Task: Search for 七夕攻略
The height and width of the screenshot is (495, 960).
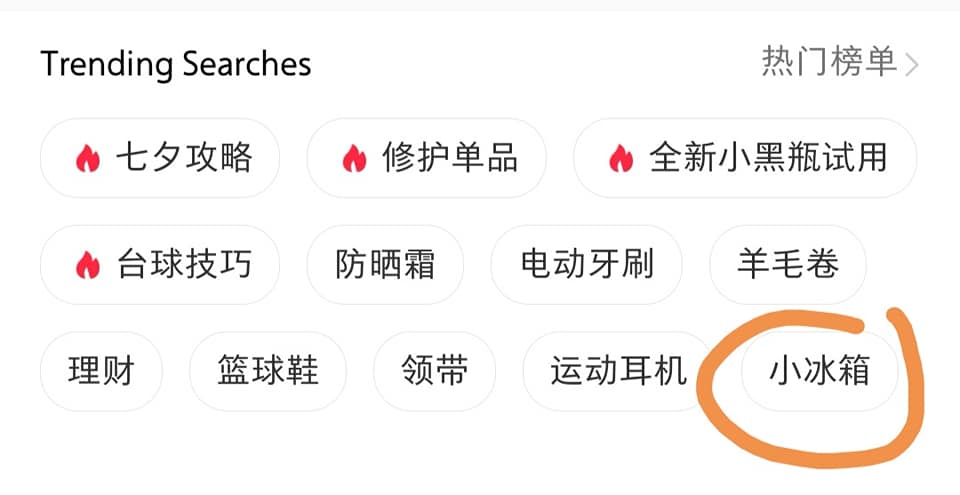Action: 160,158
